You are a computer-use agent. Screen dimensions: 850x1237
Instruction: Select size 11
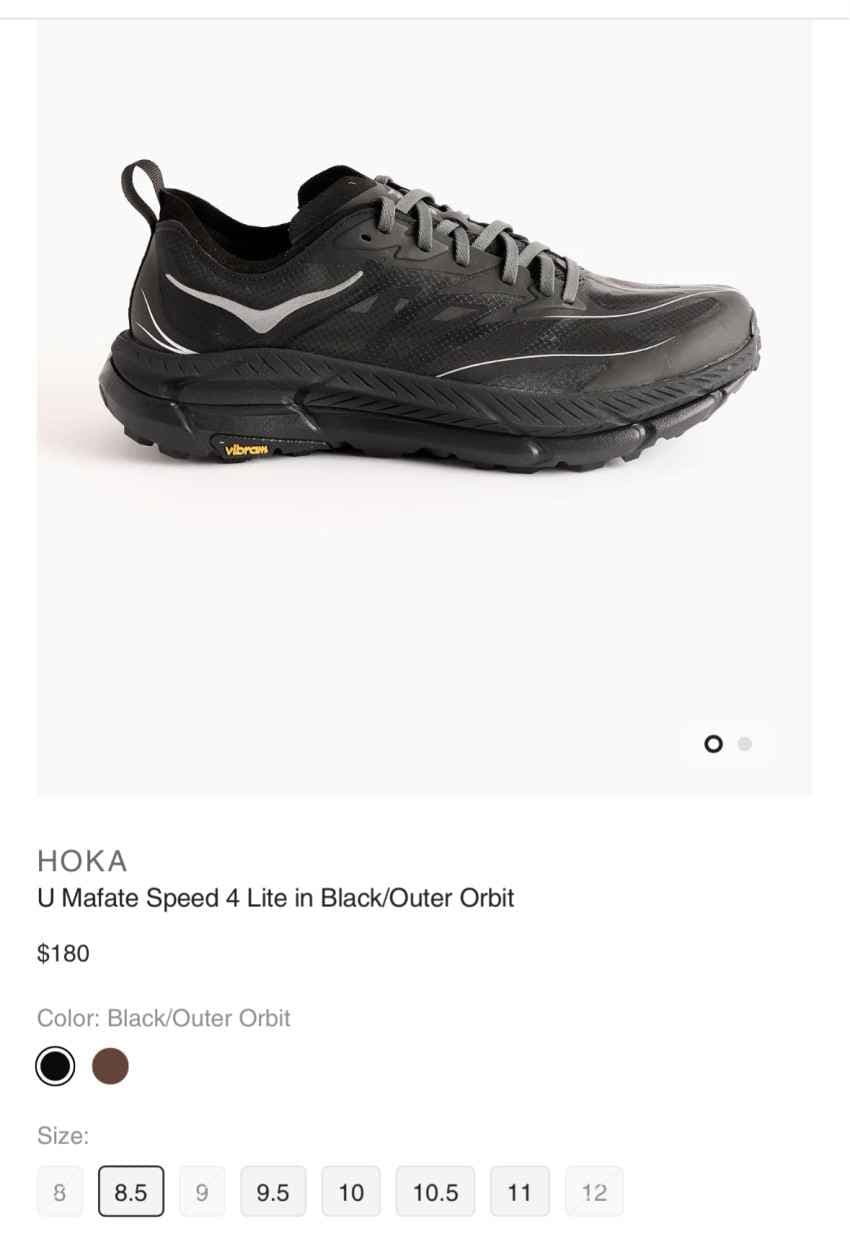pos(519,1192)
